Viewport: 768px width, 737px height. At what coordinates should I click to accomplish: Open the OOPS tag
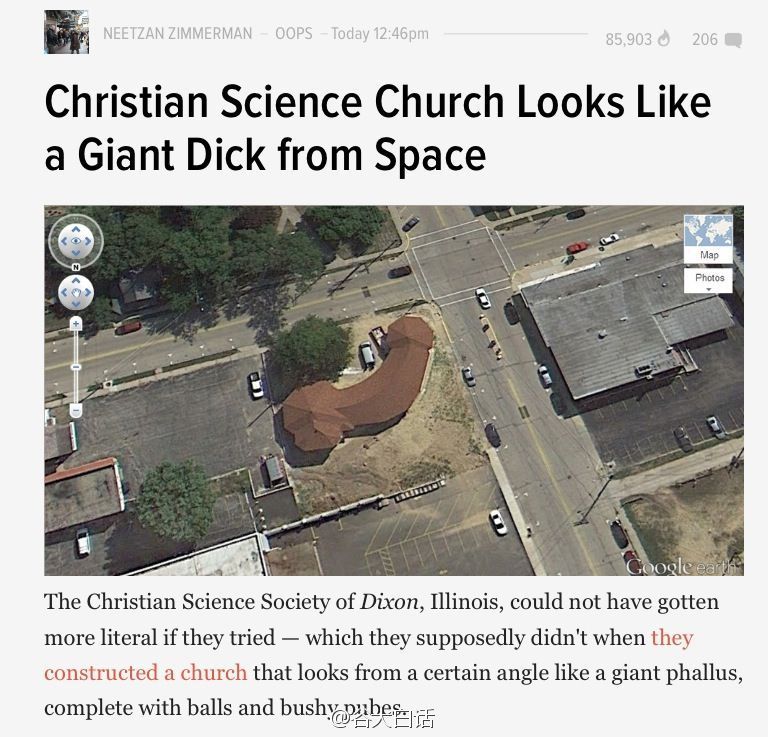pyautogui.click(x=294, y=34)
